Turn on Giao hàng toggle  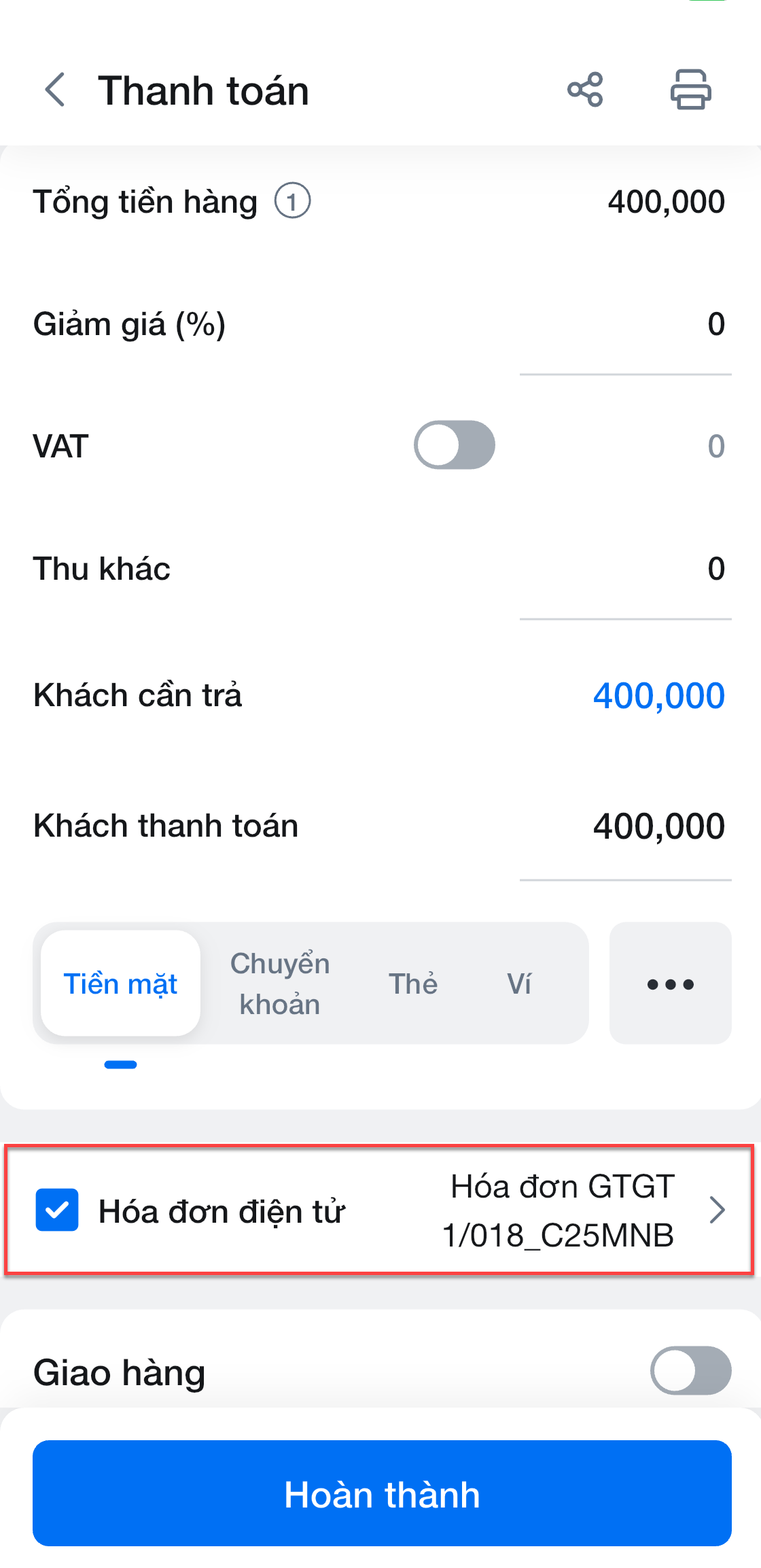click(690, 1370)
